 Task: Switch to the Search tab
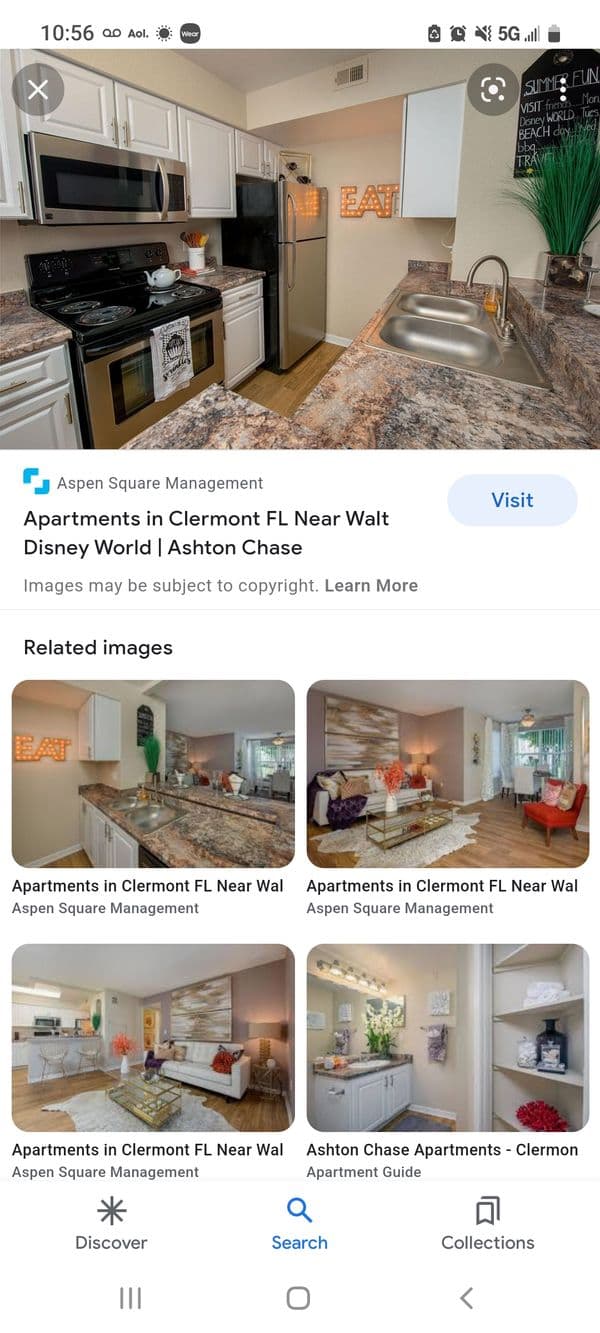[299, 1225]
